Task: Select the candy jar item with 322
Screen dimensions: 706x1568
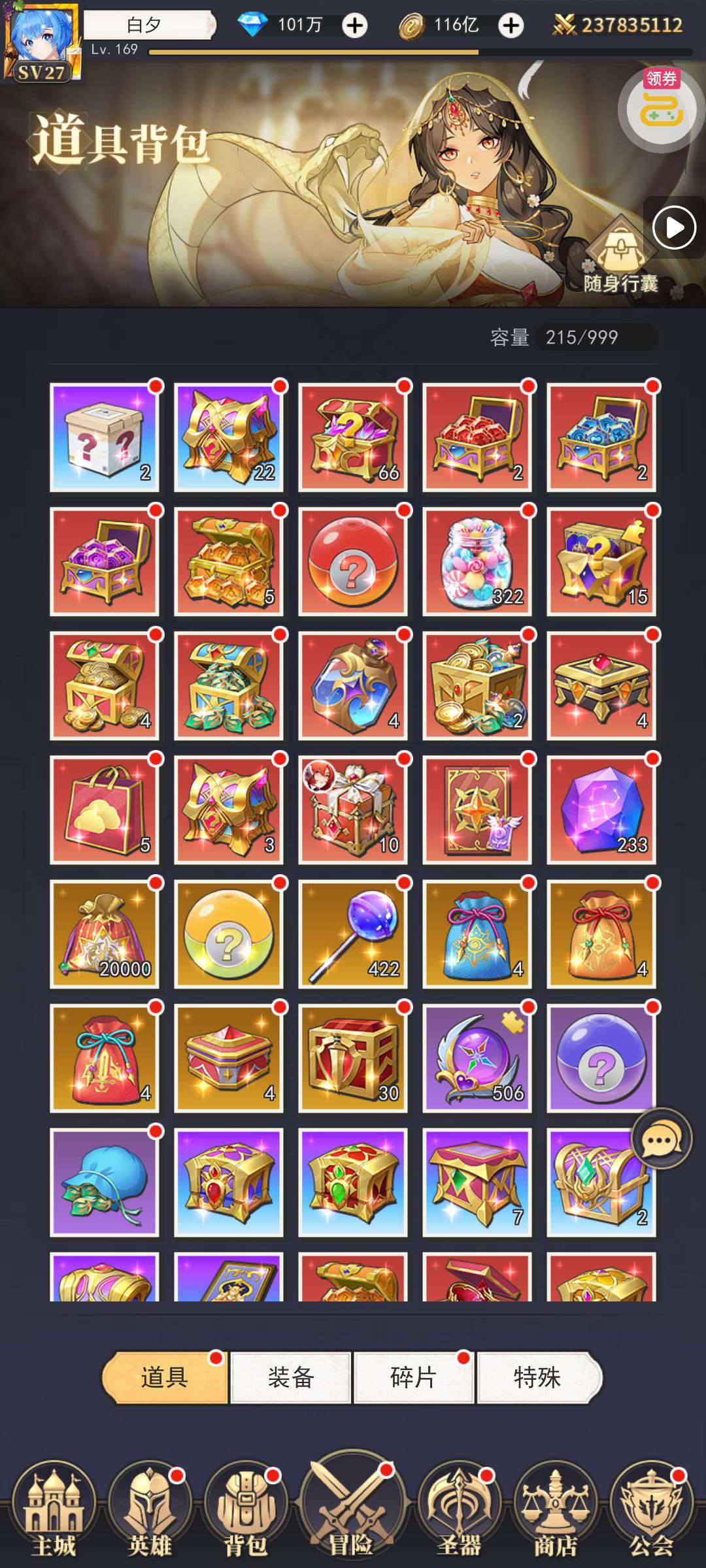Action: click(x=477, y=562)
